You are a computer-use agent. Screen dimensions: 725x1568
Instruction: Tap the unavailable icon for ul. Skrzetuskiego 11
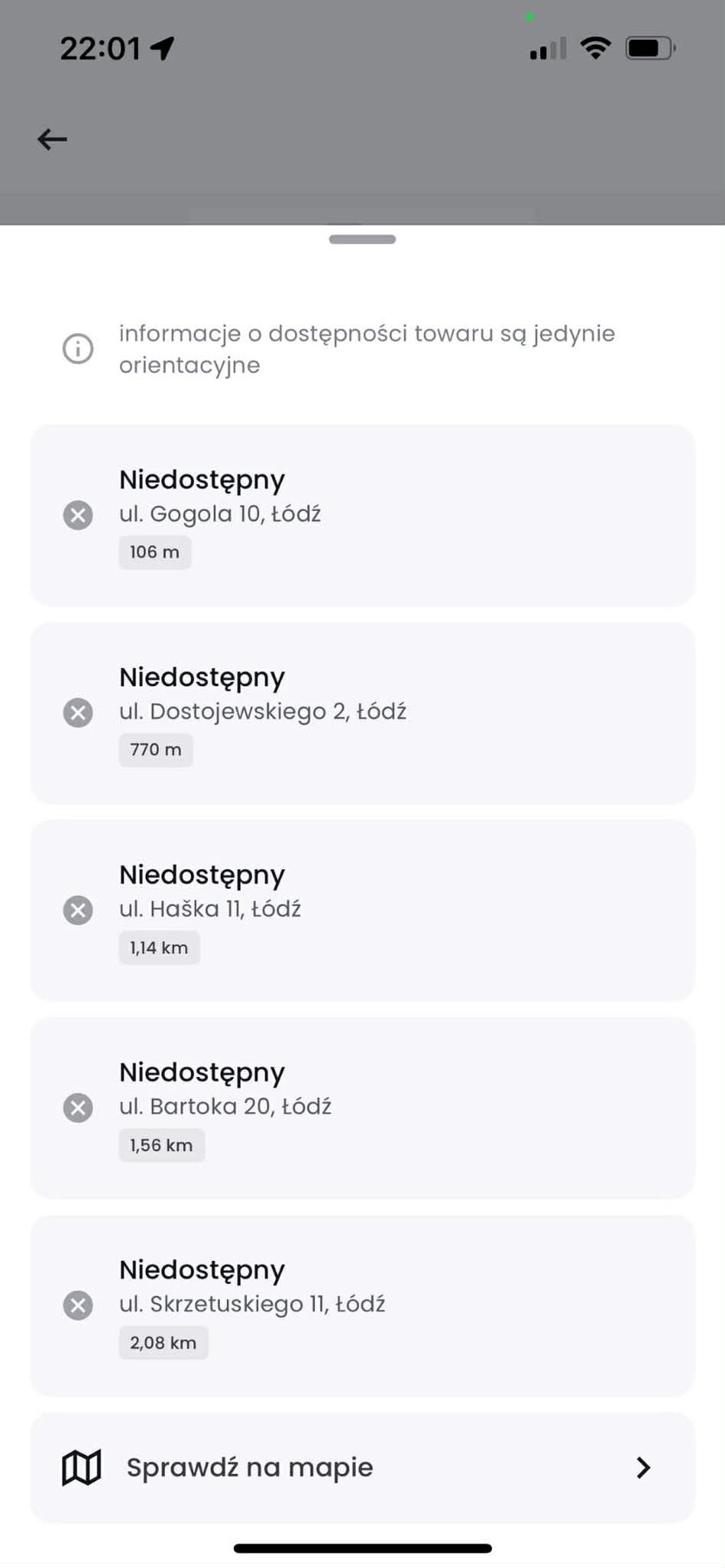tap(78, 1305)
